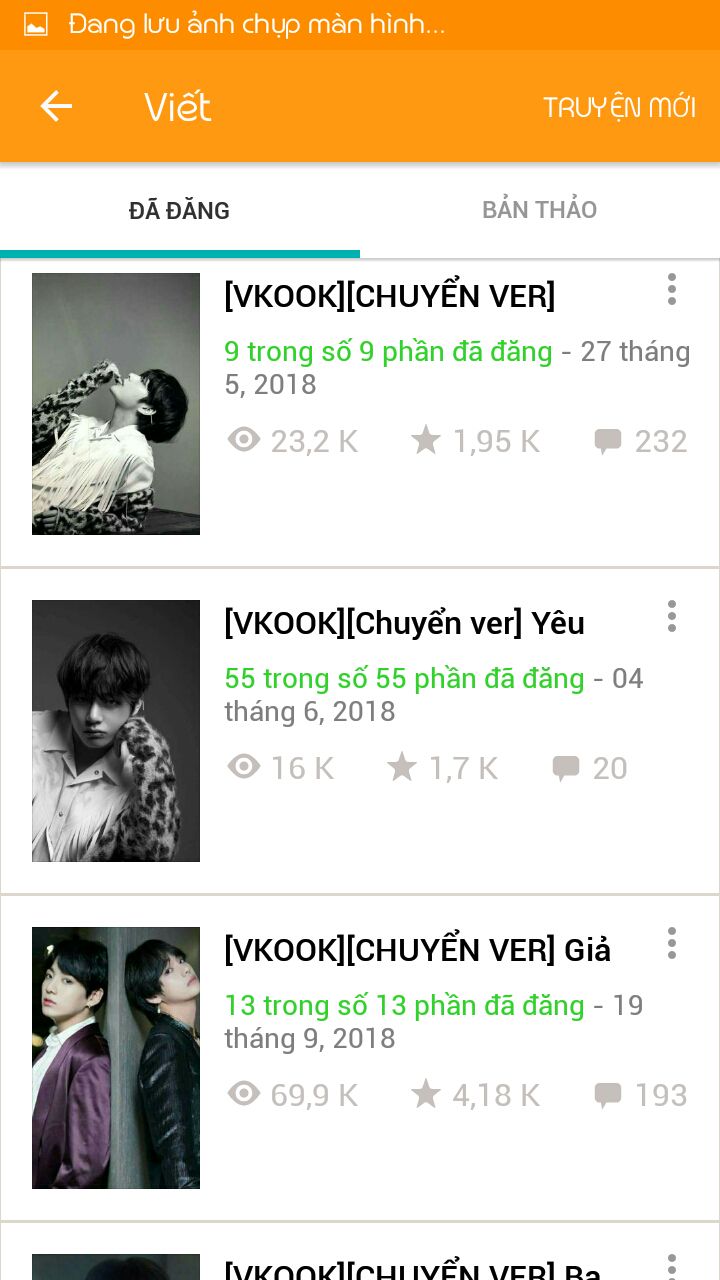Screen dimensions: 720x1280
Task: Open overflow menu for the Ba story
Action: coord(672,1265)
